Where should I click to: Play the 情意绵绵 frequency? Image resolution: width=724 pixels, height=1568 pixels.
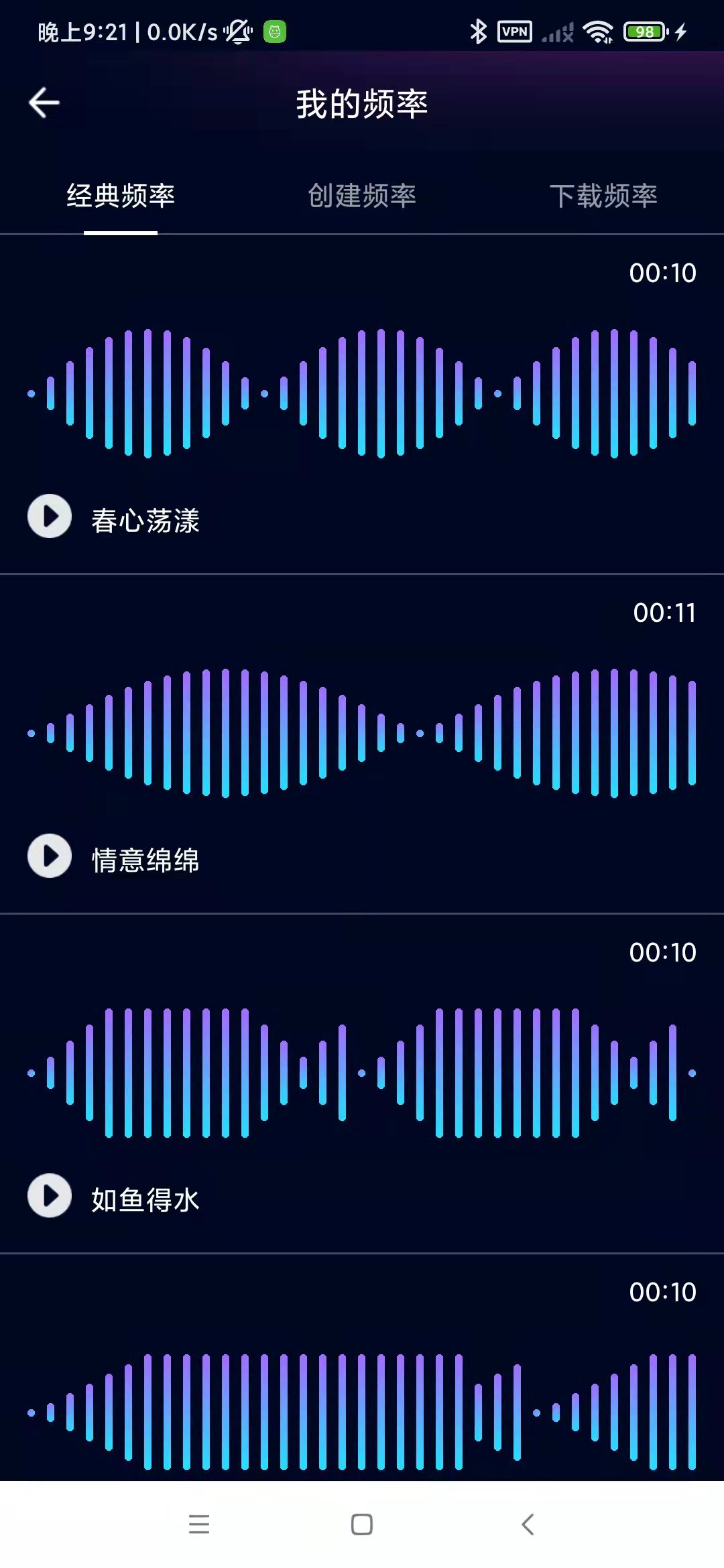(50, 856)
